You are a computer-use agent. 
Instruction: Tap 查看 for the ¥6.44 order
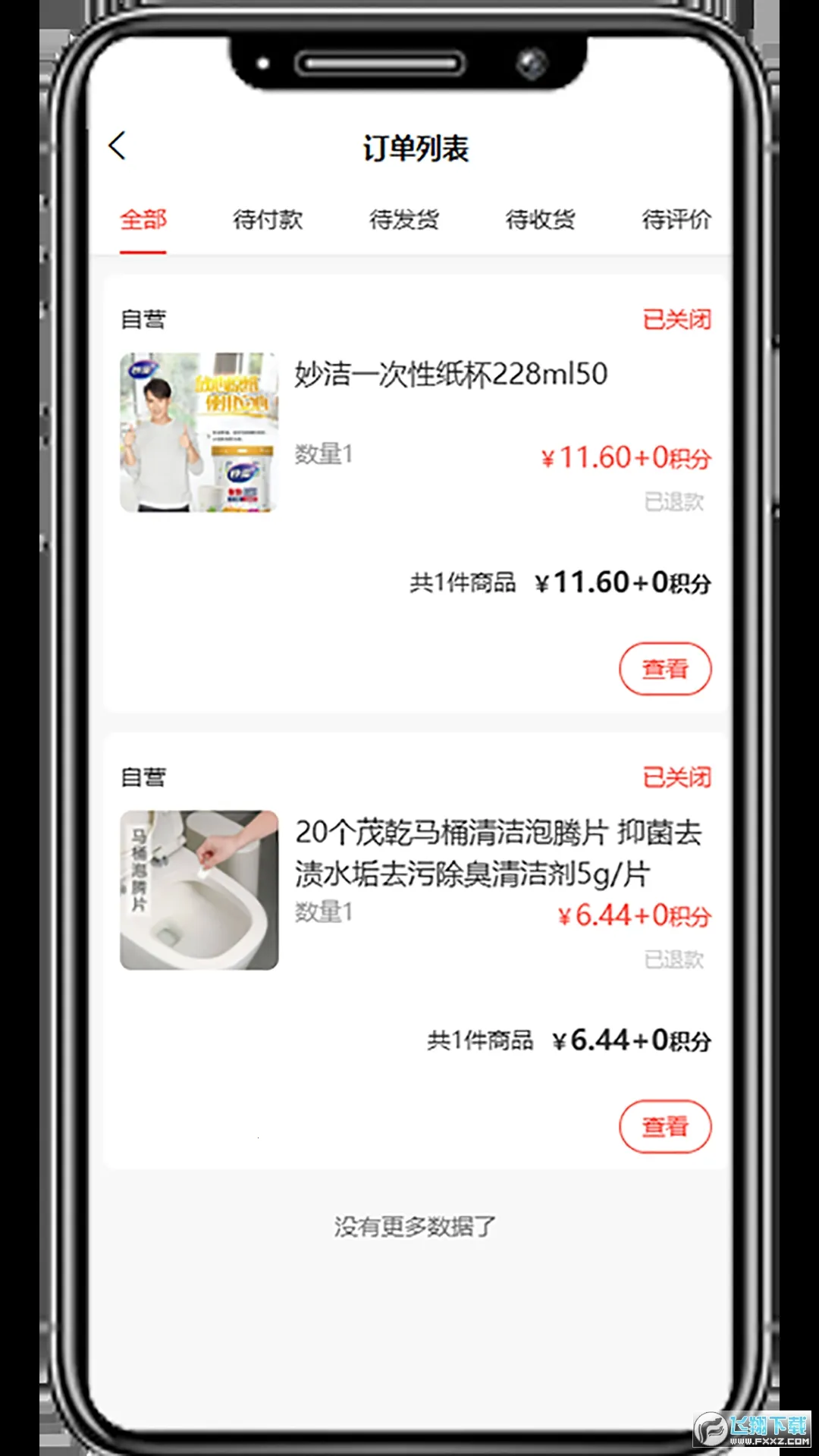(x=665, y=1127)
